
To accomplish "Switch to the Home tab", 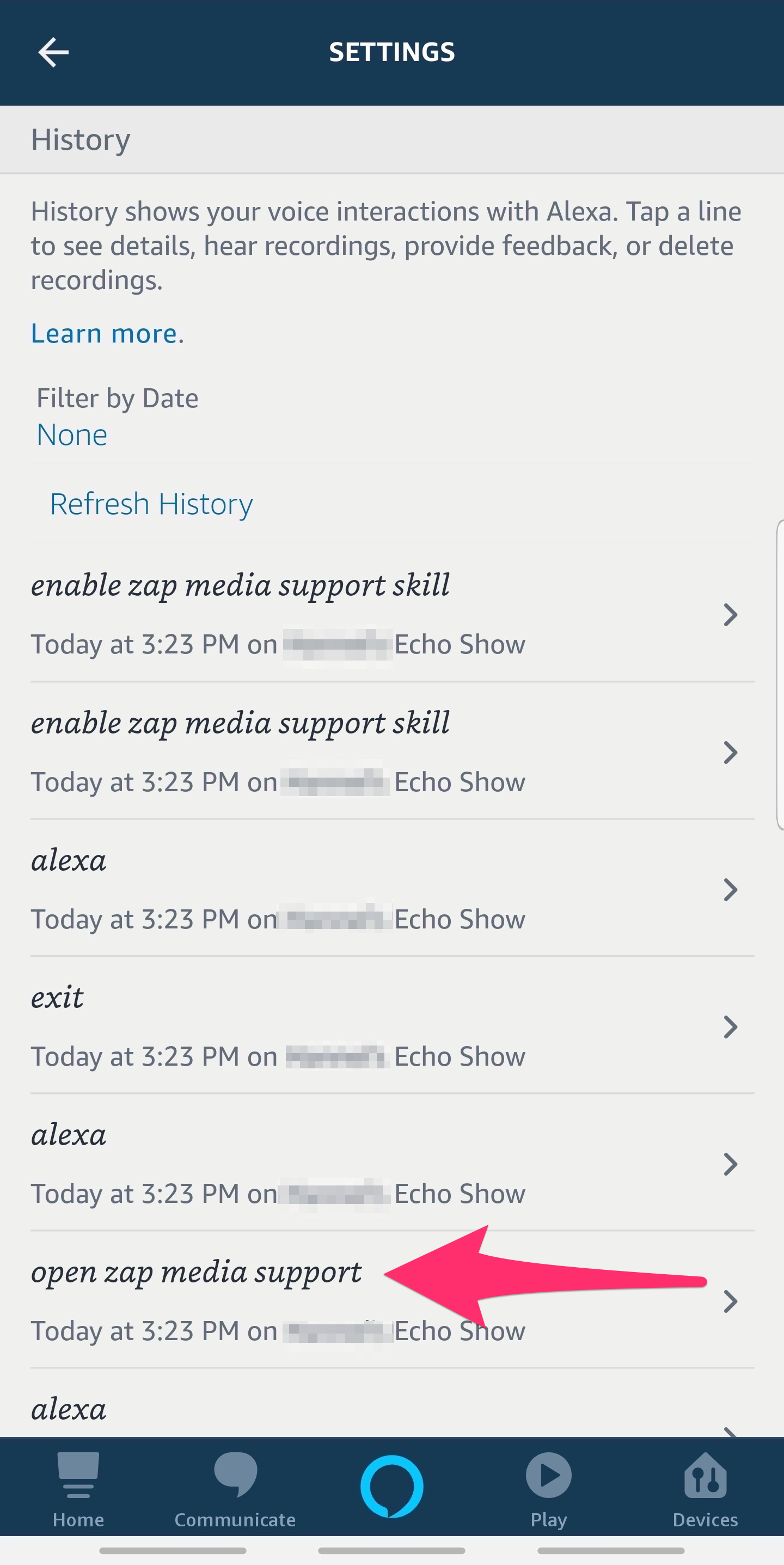I will [78, 1490].
